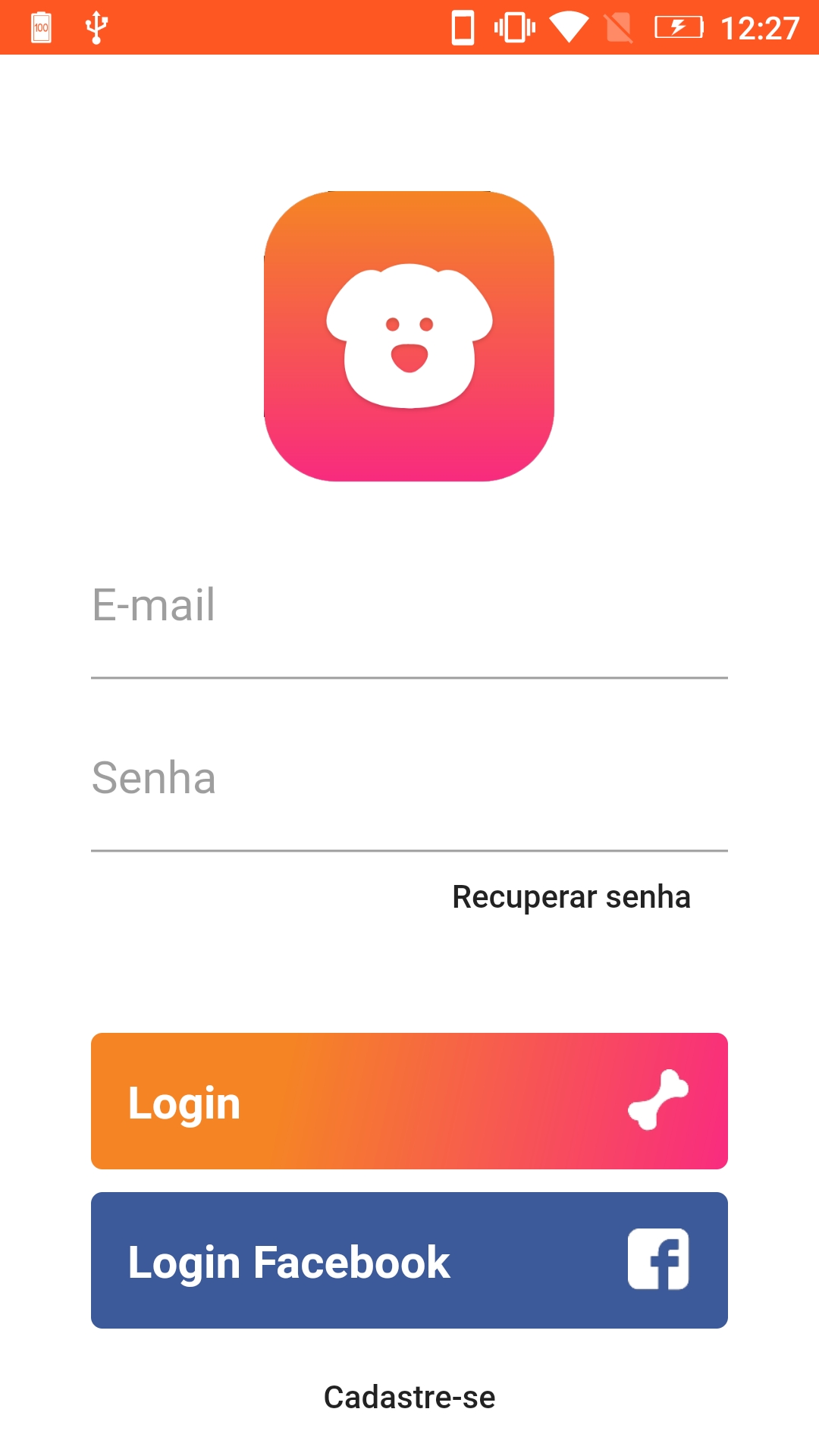Click the vibration mode icon in status bar

pyautogui.click(x=514, y=27)
